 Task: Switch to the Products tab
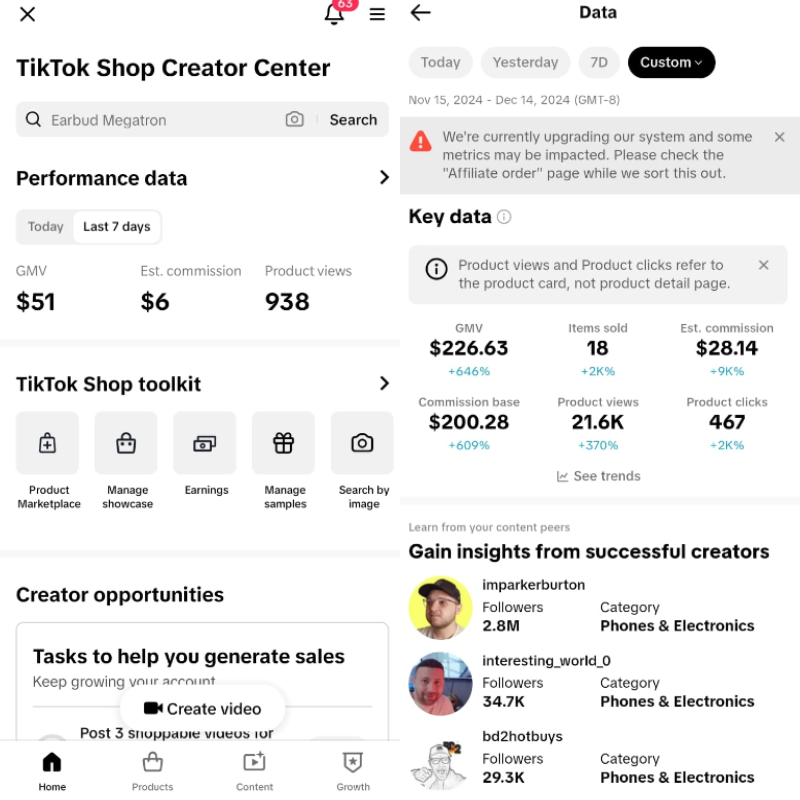pyautogui.click(x=152, y=770)
